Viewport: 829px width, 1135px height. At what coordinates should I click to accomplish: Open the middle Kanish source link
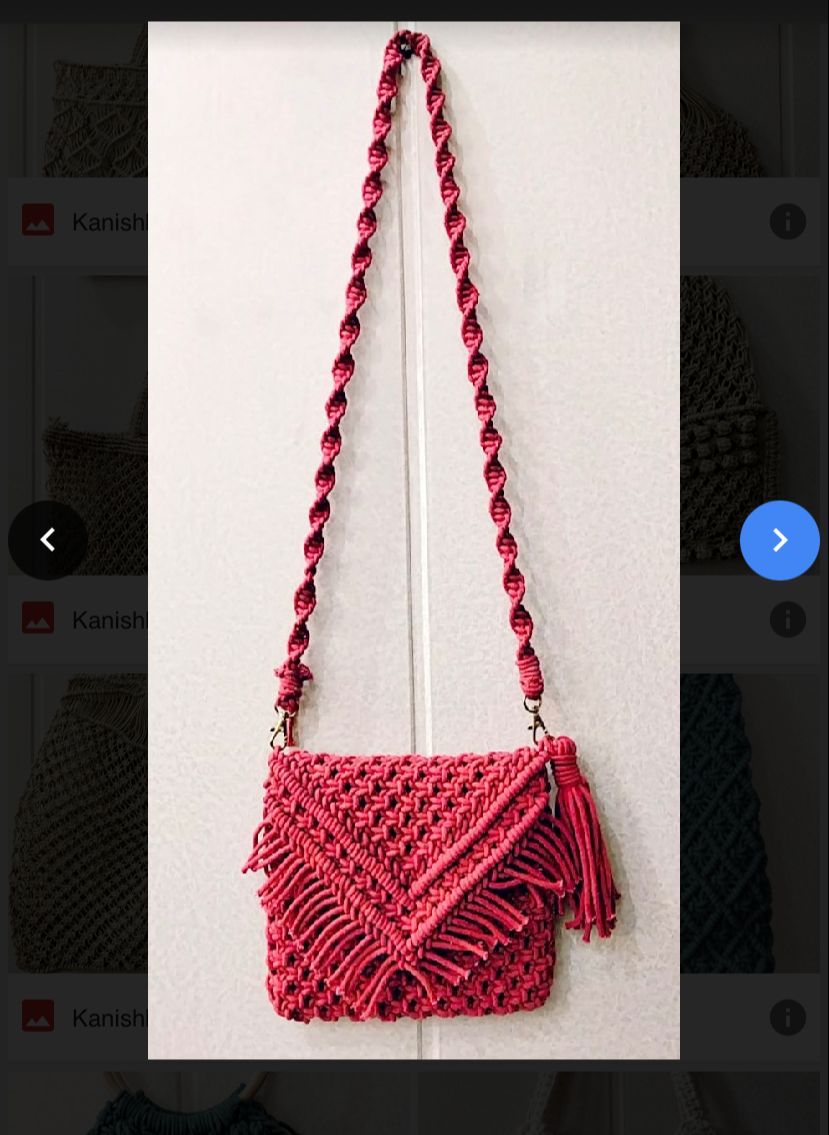point(108,620)
